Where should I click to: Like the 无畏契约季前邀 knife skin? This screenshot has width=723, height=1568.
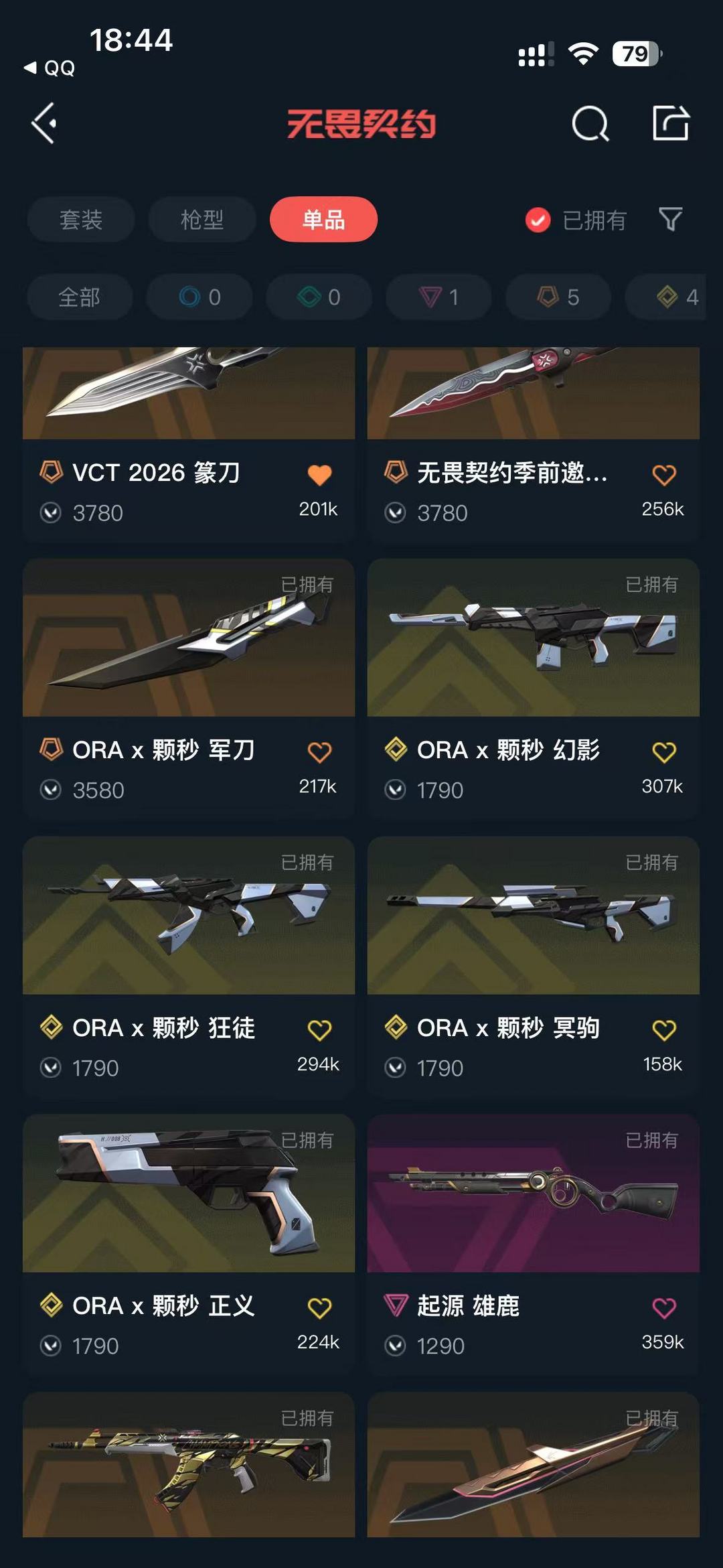664,475
